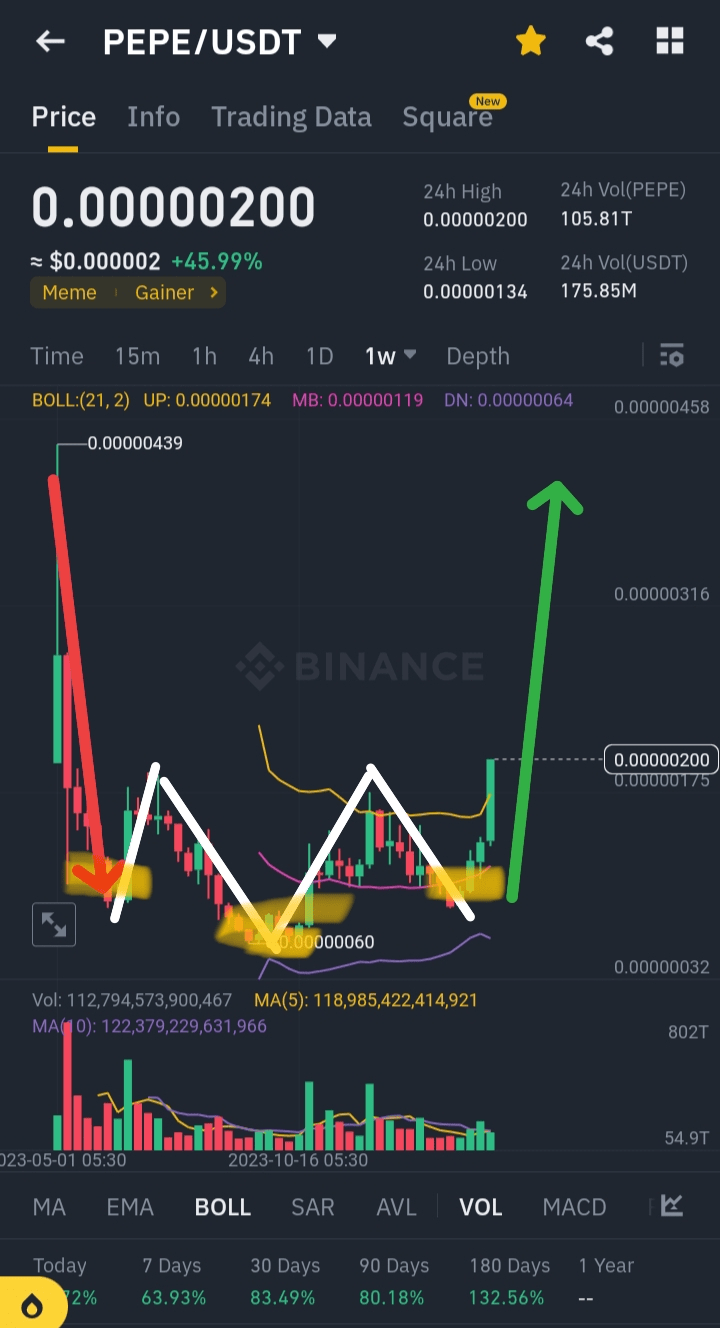Image resolution: width=720 pixels, height=1328 pixels.
Task: Select the 15m chart interval
Action: (137, 356)
